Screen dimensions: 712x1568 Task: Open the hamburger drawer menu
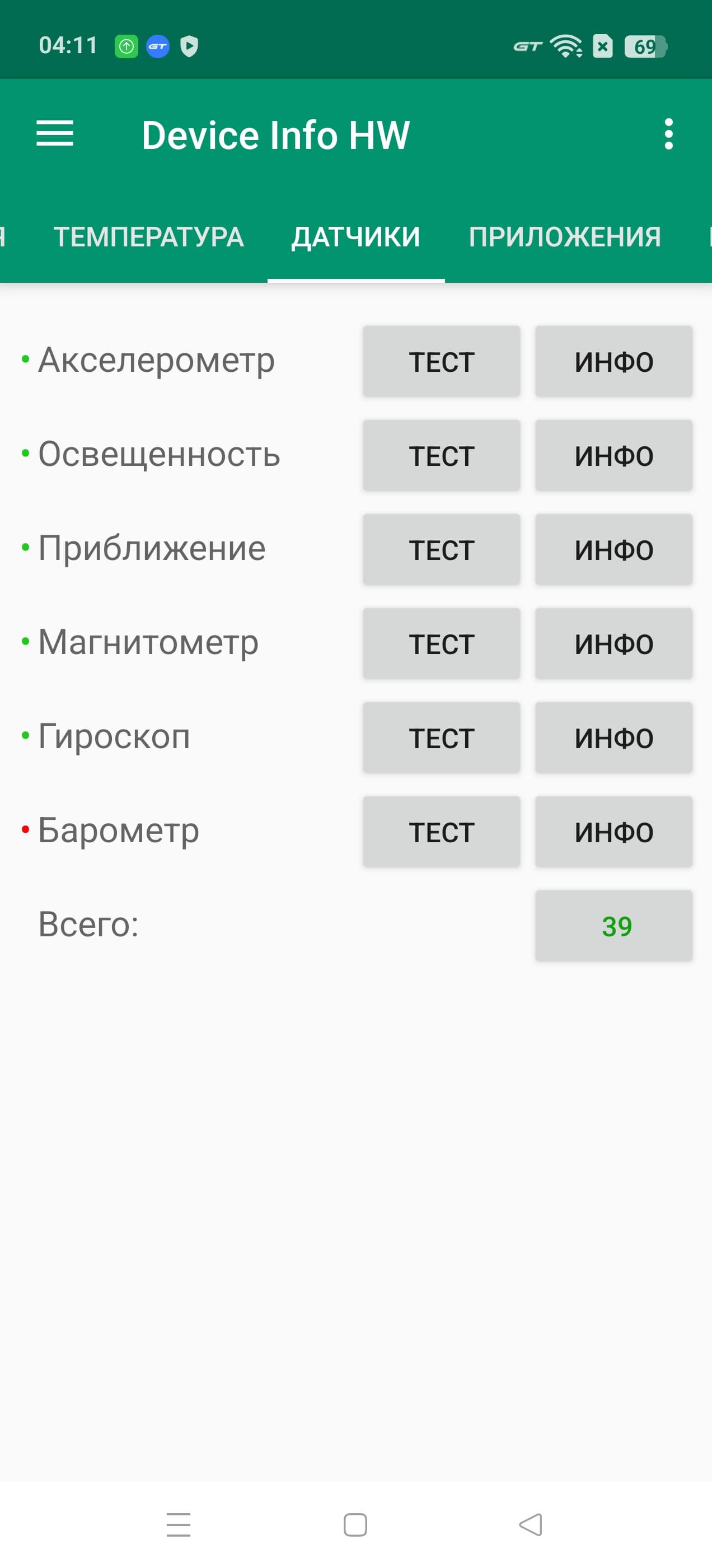click(x=55, y=134)
